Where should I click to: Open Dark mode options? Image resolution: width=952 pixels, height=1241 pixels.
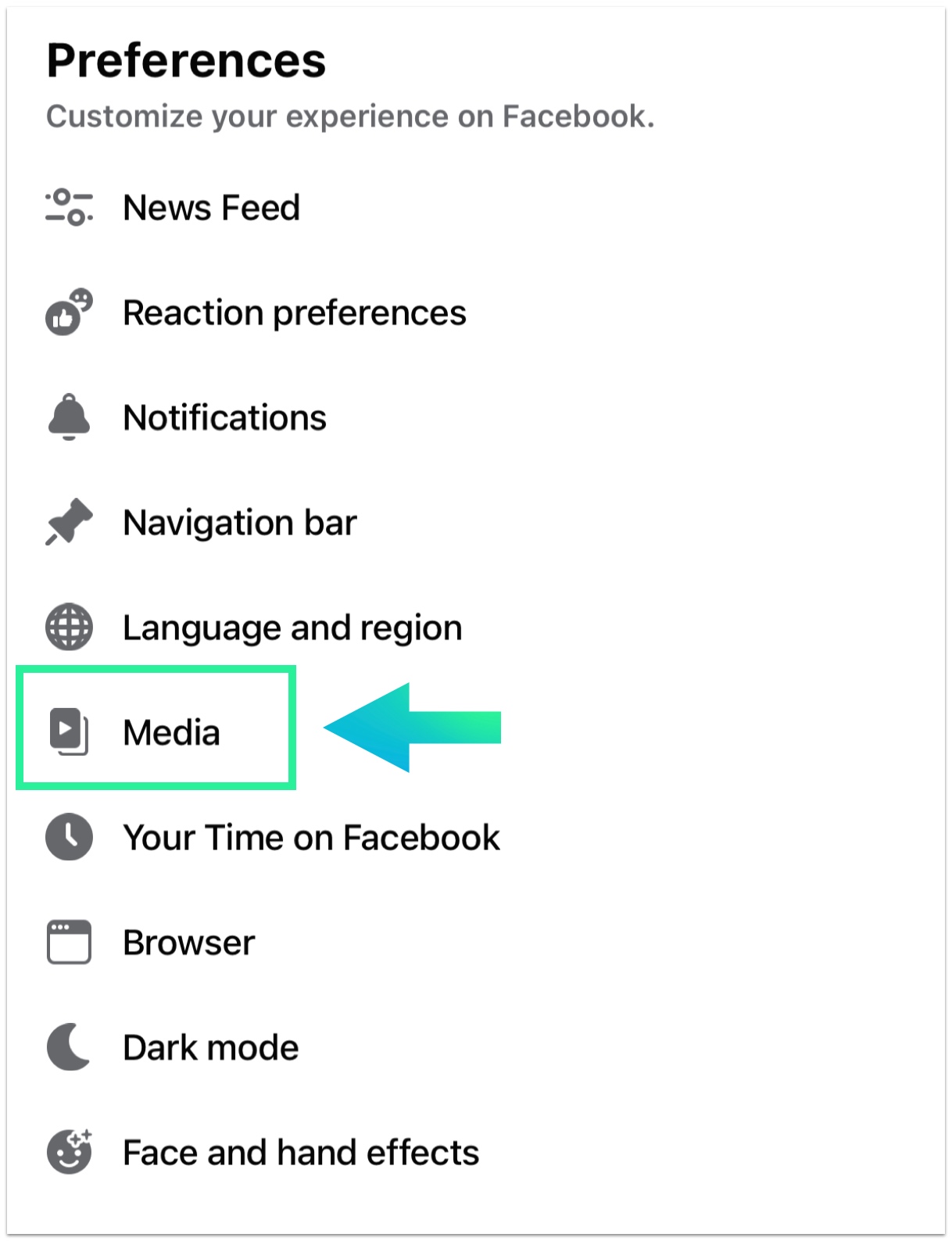(x=210, y=1047)
